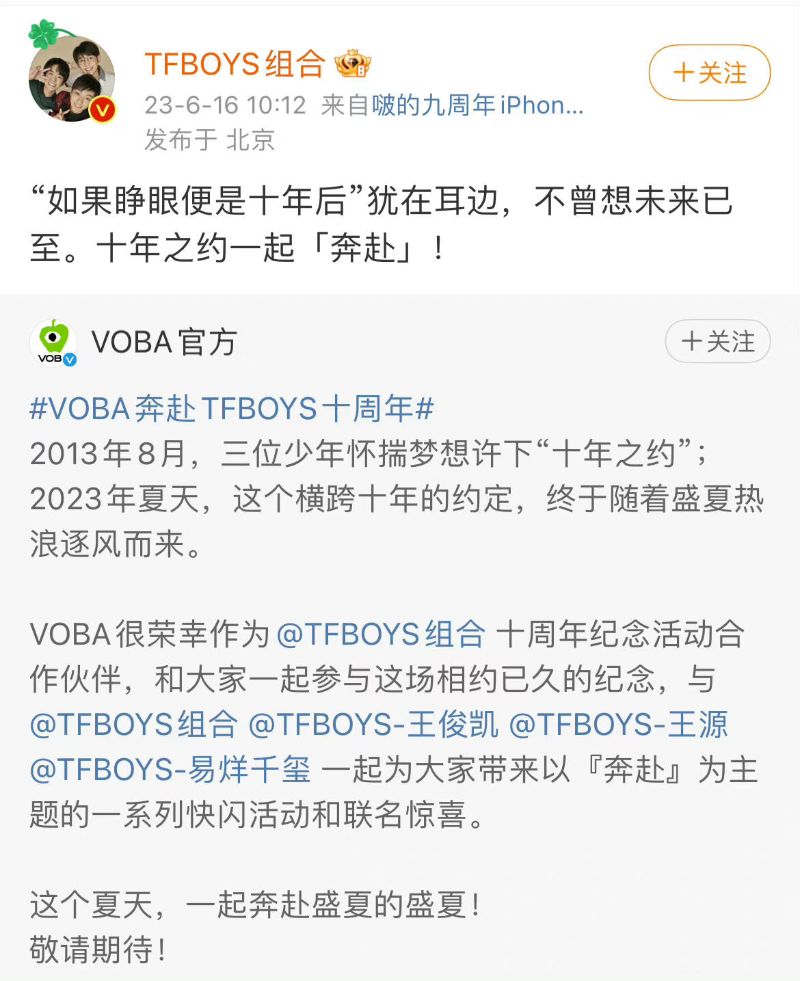The width and height of the screenshot is (800, 981).
Task: Follow the TFBOYS组合 account
Action: pyautogui.click(x=709, y=73)
